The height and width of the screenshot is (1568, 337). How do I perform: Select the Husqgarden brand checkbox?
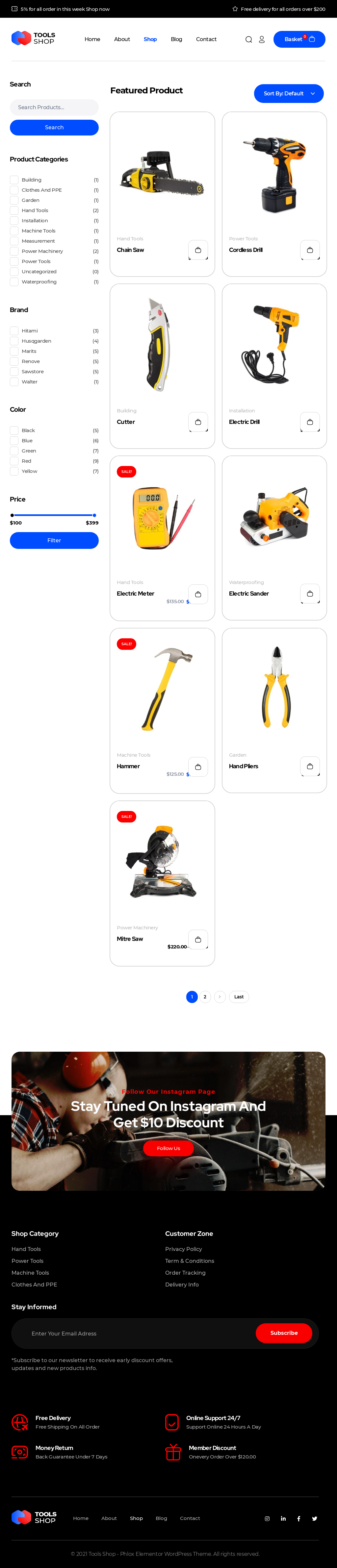click(14, 341)
